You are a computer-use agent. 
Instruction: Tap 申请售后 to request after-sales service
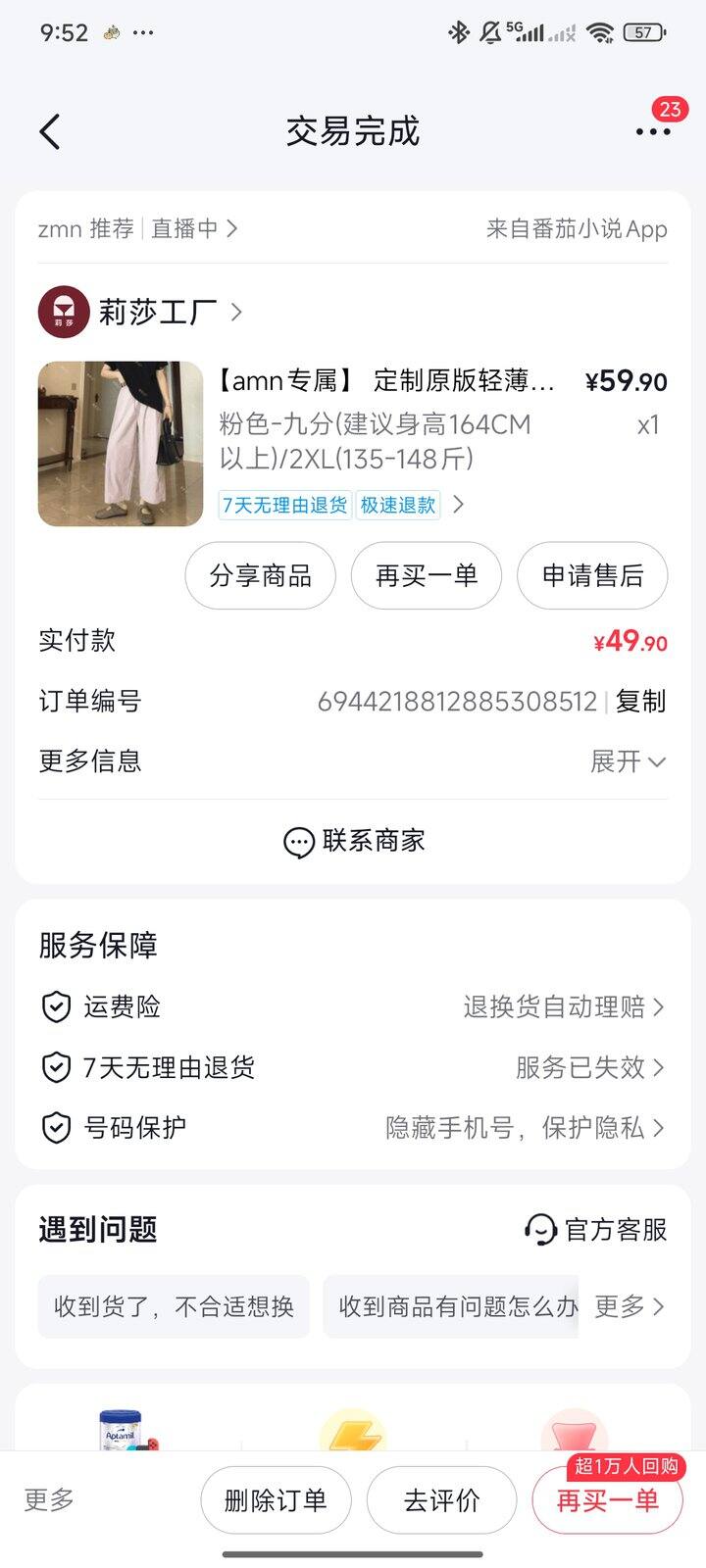592,575
